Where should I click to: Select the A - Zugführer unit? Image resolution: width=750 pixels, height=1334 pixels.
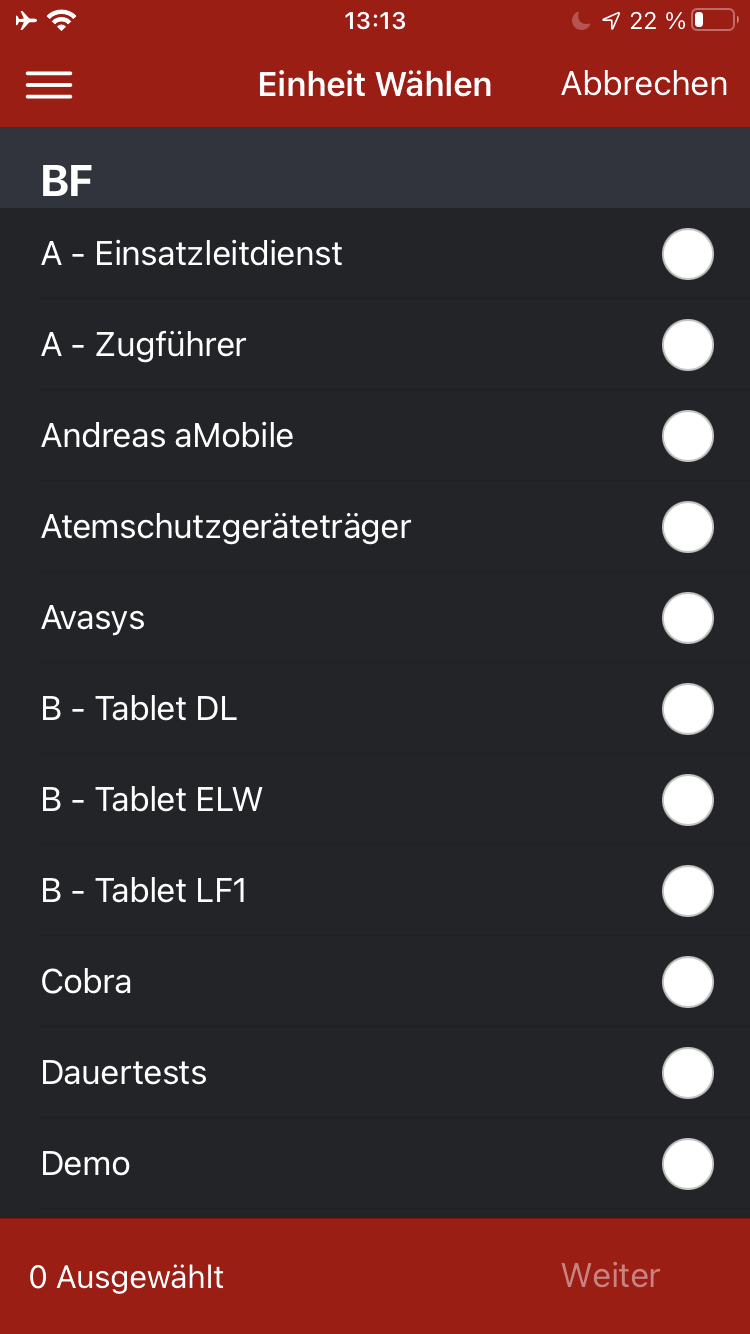pyautogui.click(x=687, y=345)
